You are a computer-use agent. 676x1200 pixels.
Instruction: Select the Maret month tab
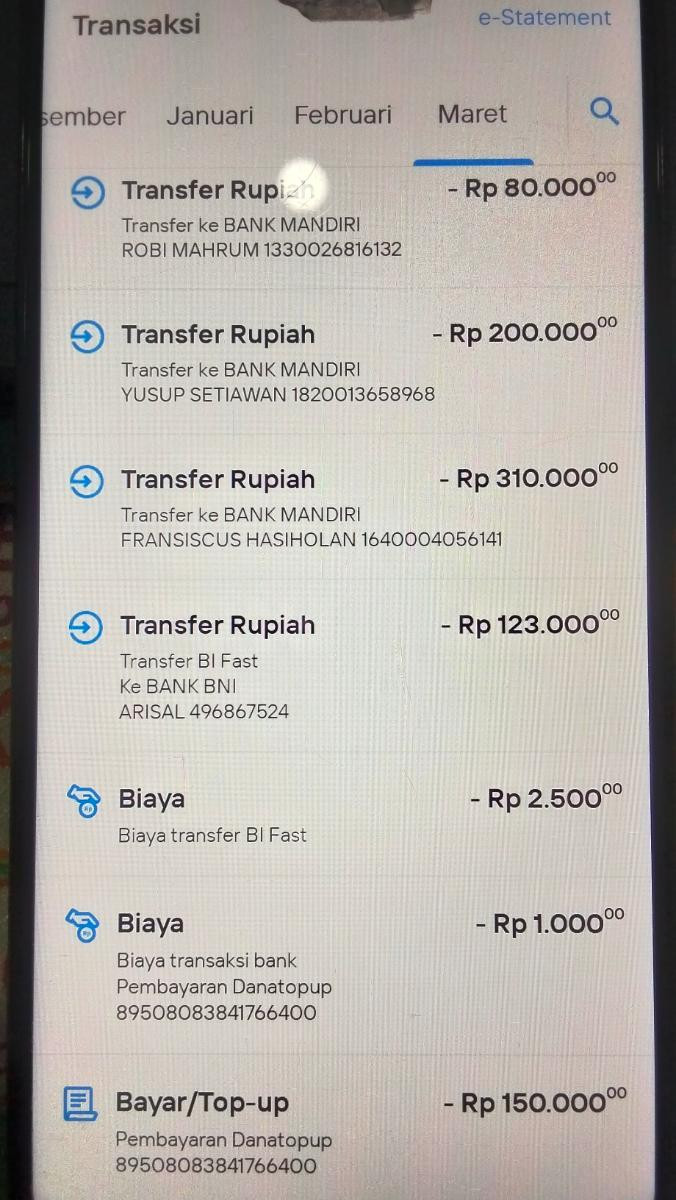(x=472, y=114)
